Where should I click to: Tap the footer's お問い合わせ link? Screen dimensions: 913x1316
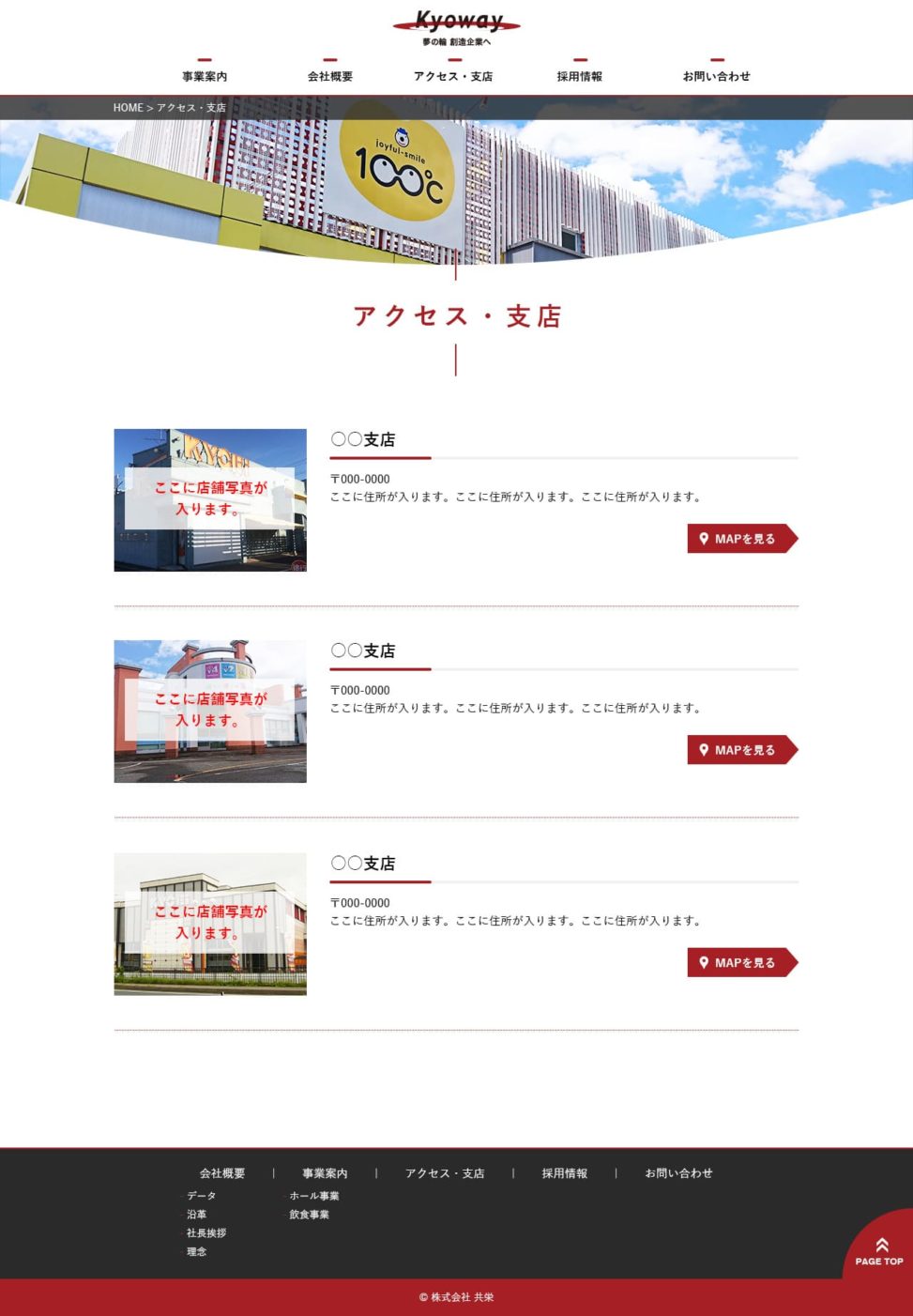pos(678,1173)
